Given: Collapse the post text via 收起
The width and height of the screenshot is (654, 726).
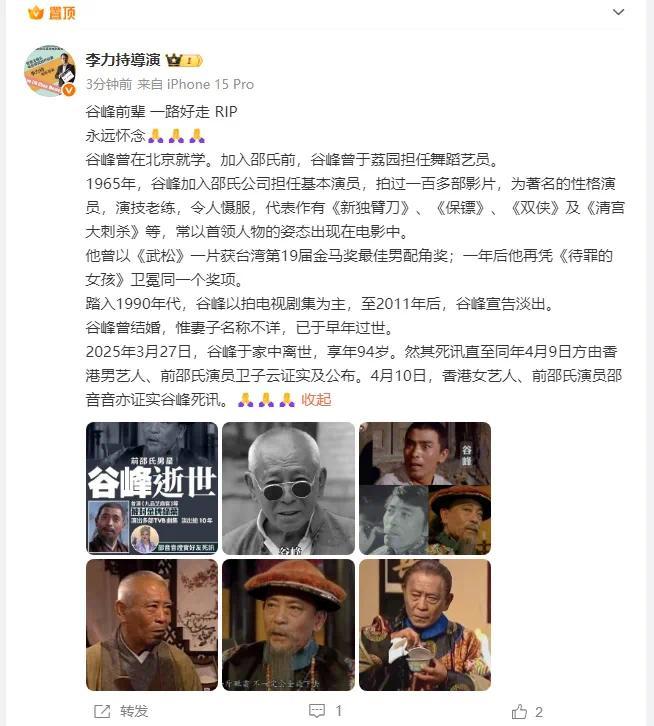Looking at the screenshot, I should tap(316, 399).
